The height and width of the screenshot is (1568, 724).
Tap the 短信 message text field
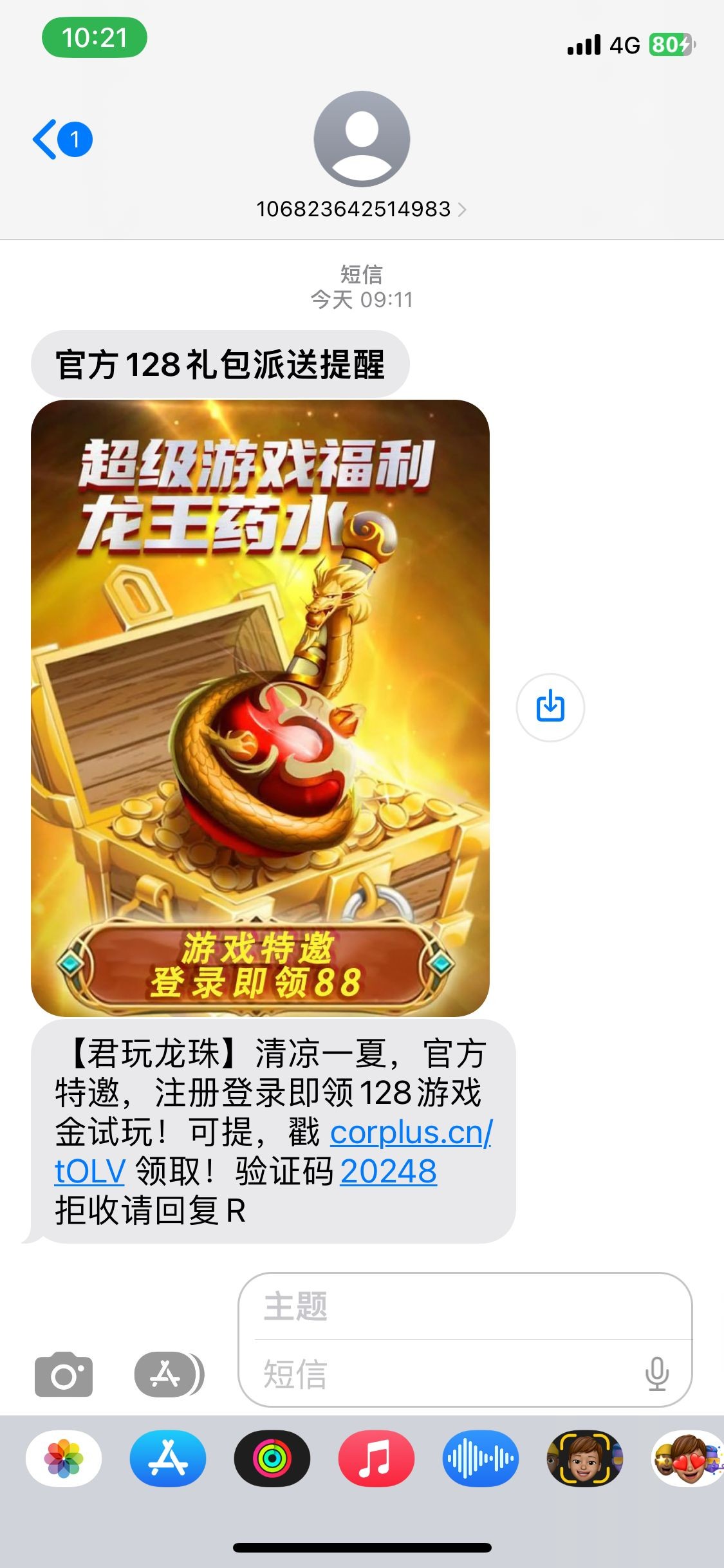pyautogui.click(x=444, y=1374)
